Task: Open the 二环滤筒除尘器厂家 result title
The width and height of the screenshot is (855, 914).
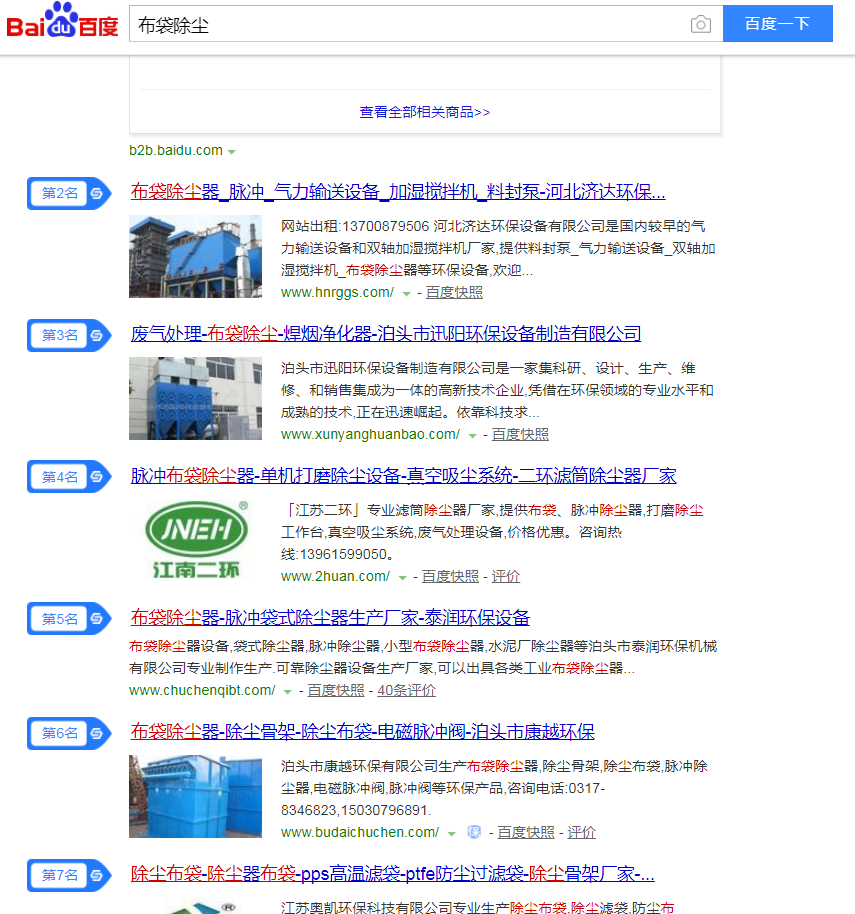Action: click(x=403, y=476)
